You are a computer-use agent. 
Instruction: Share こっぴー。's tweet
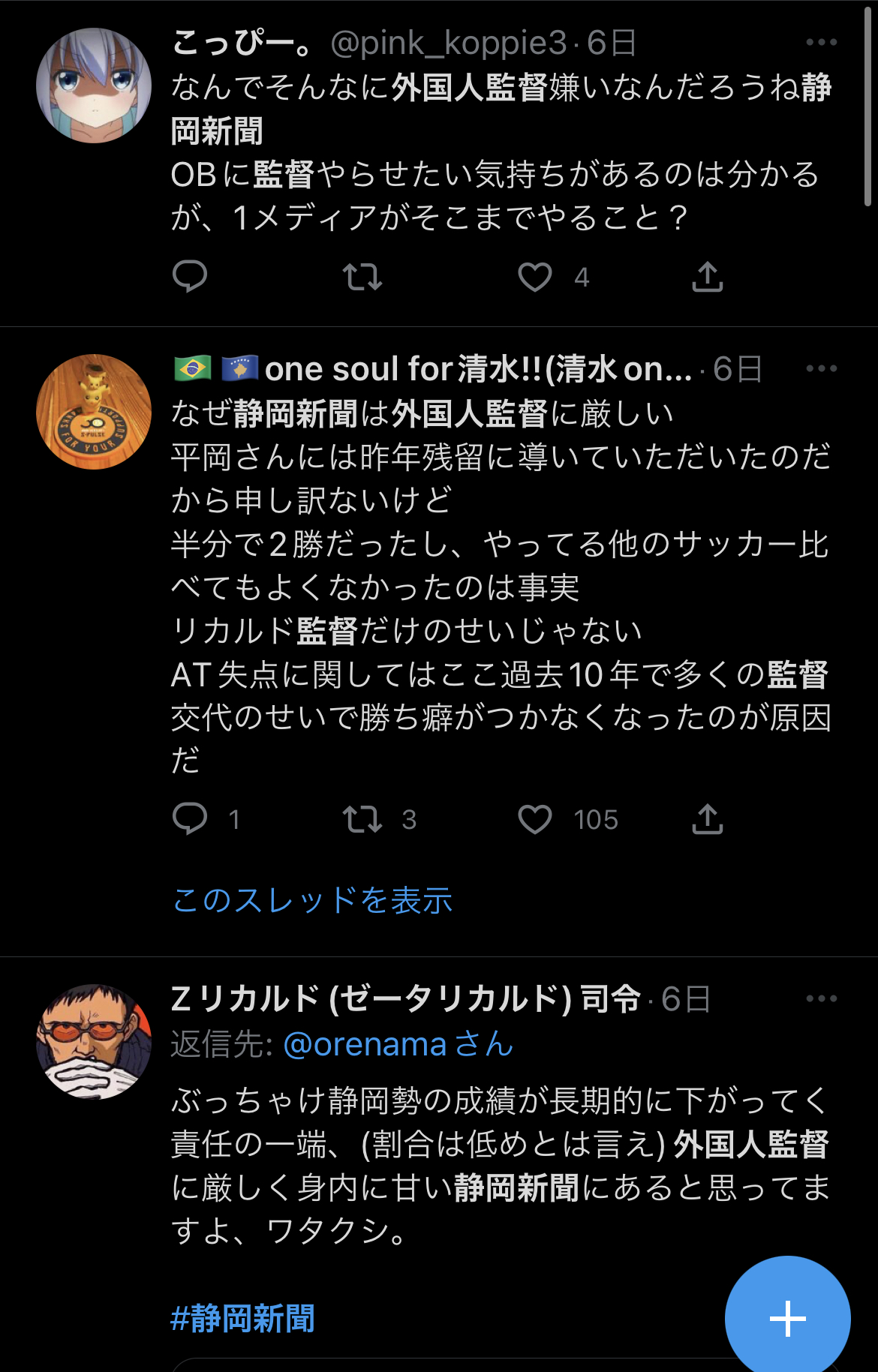(707, 277)
